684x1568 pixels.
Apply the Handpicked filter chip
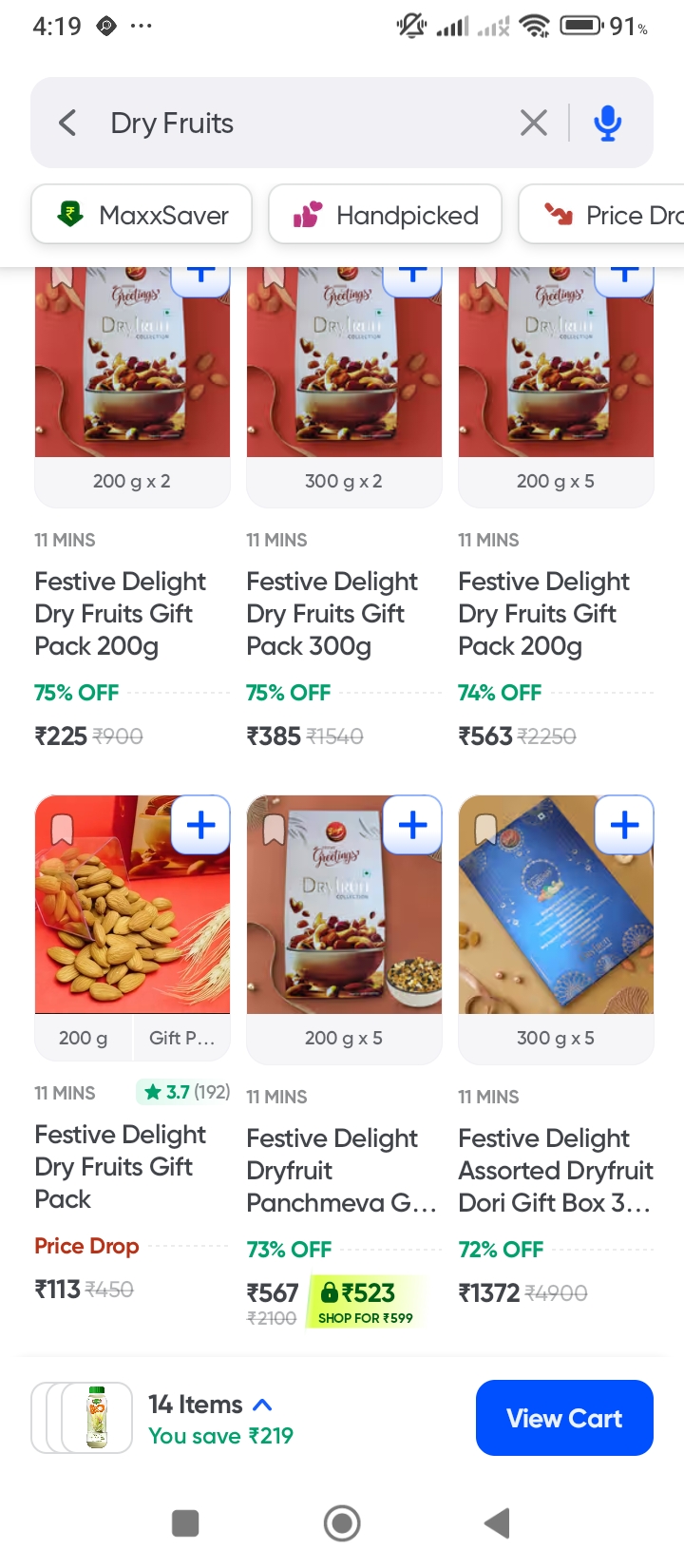tap(385, 215)
